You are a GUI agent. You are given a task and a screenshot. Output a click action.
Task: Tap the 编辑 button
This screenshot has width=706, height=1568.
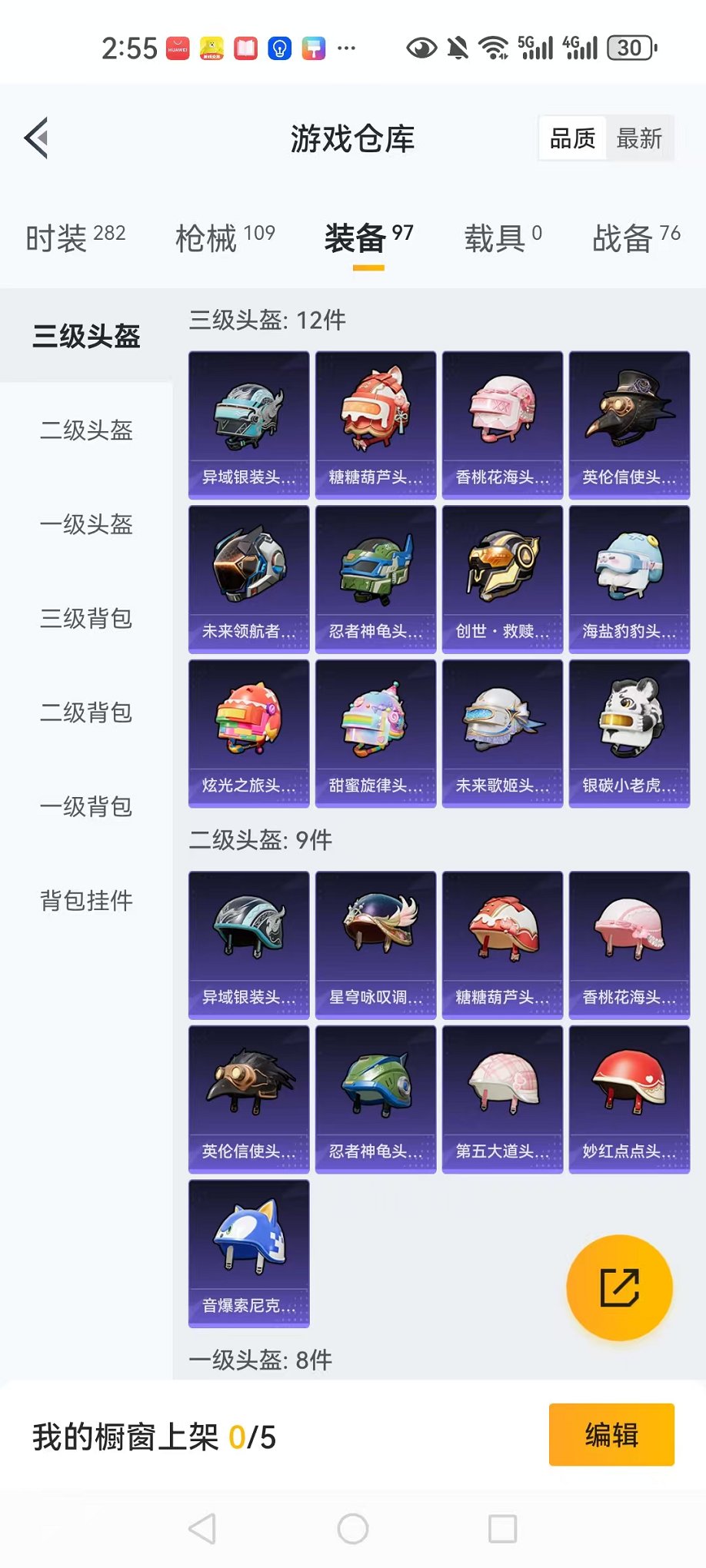(611, 1435)
